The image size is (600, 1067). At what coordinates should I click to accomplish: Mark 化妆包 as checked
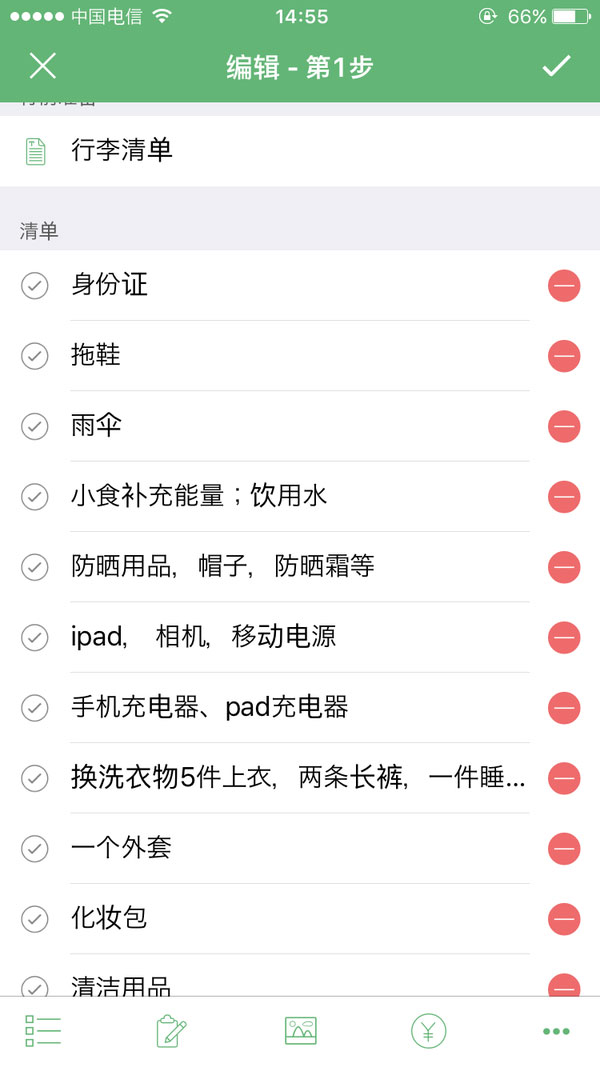click(x=35, y=919)
